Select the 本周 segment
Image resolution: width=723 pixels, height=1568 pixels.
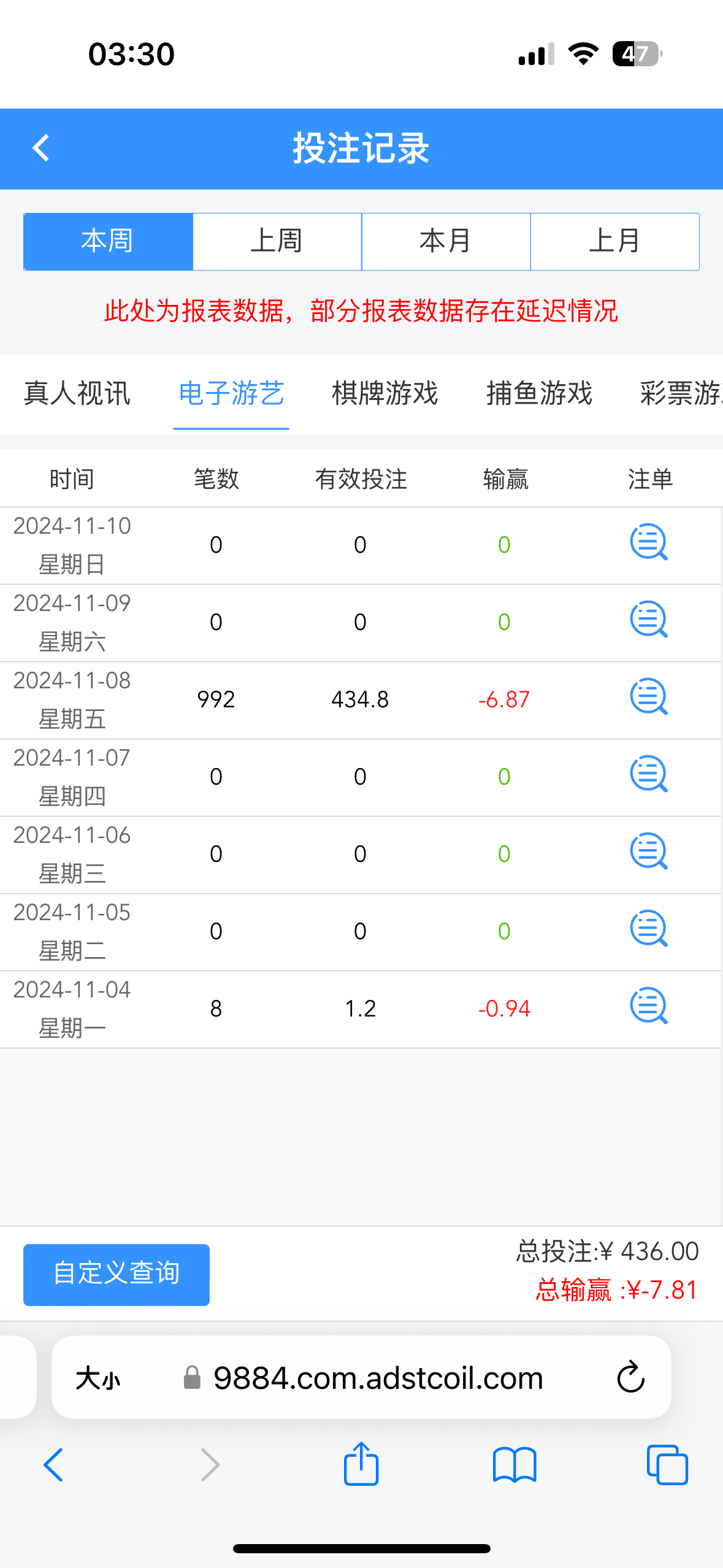[x=108, y=241]
